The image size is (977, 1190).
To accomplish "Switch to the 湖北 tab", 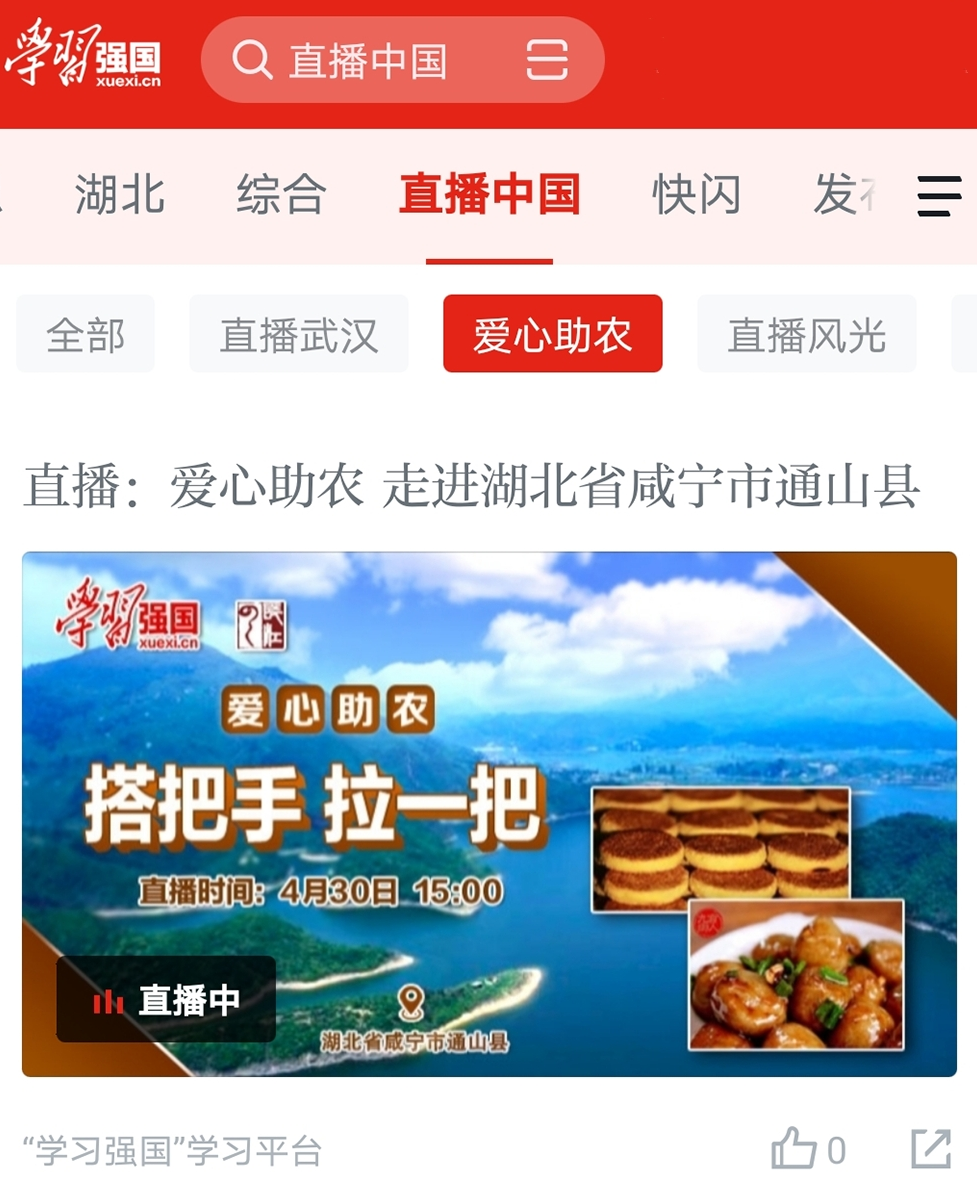I will (120, 194).
